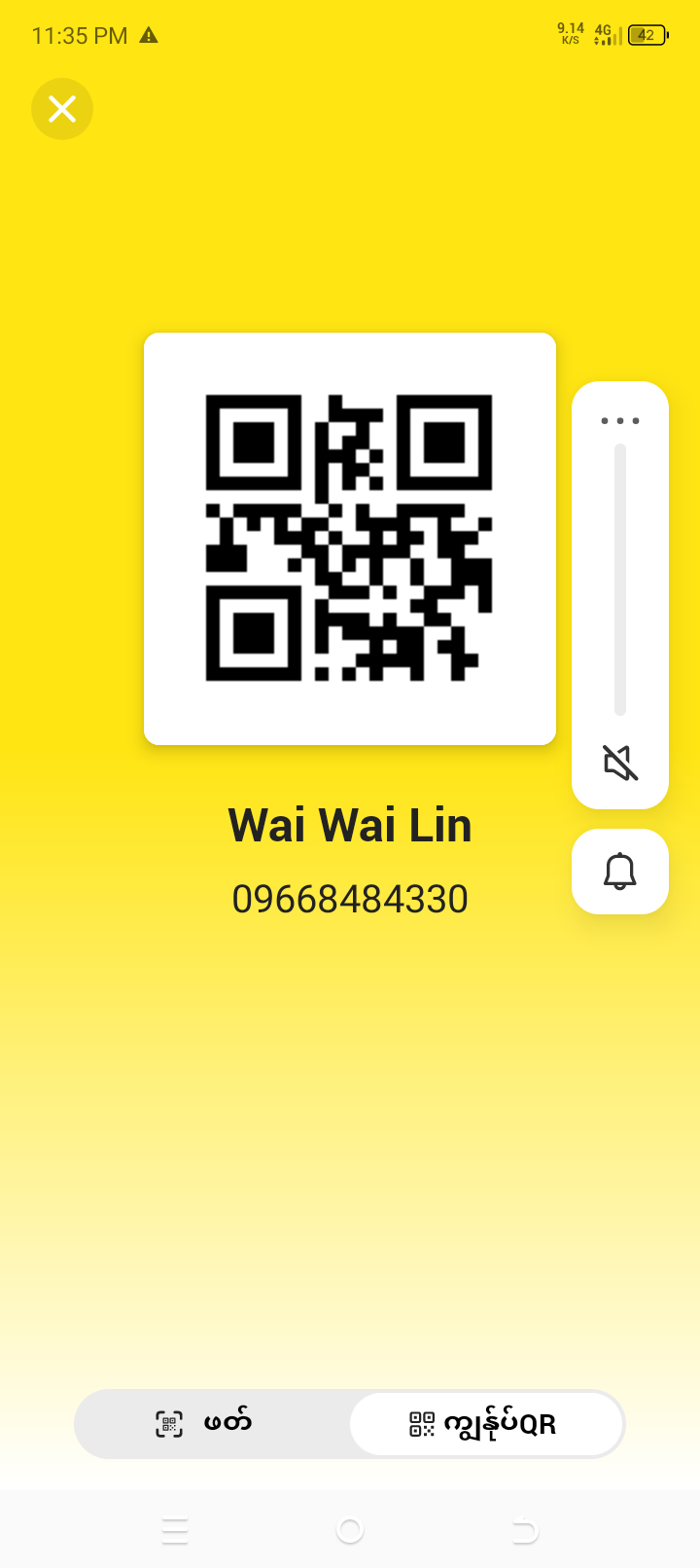The height and width of the screenshot is (1568, 700).
Task: Go back with the system back button
Action: 525,1531
